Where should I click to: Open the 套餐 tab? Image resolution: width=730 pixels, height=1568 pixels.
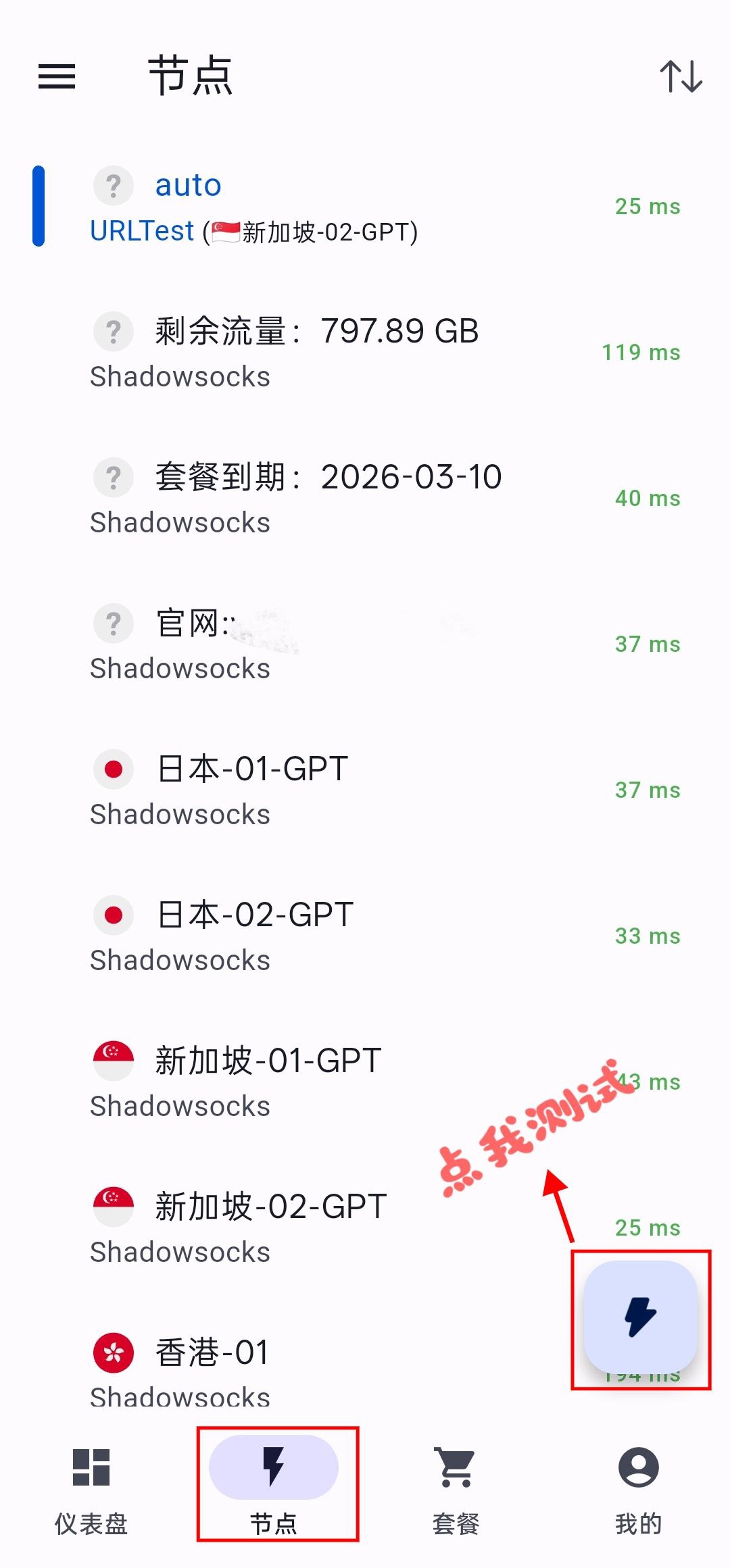tap(456, 1485)
